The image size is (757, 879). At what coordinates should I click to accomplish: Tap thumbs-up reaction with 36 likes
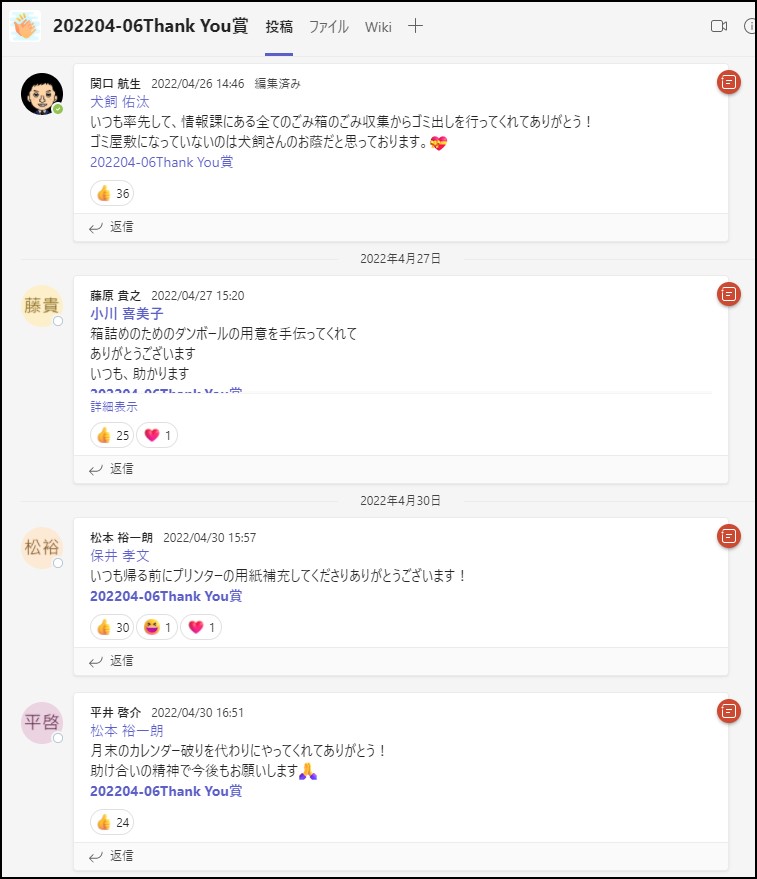pyautogui.click(x=112, y=193)
